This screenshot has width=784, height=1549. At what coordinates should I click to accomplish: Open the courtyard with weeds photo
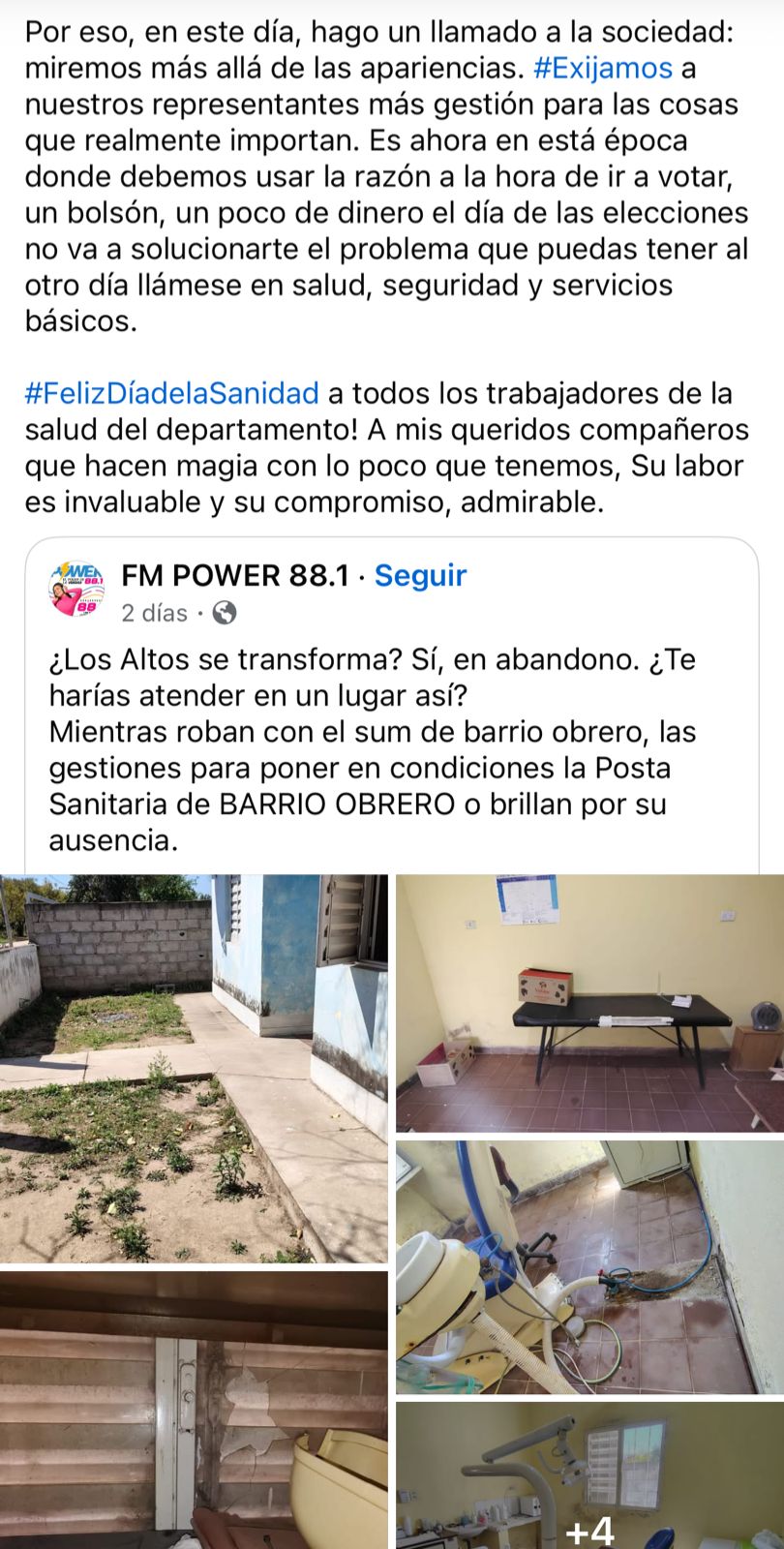194,1068
